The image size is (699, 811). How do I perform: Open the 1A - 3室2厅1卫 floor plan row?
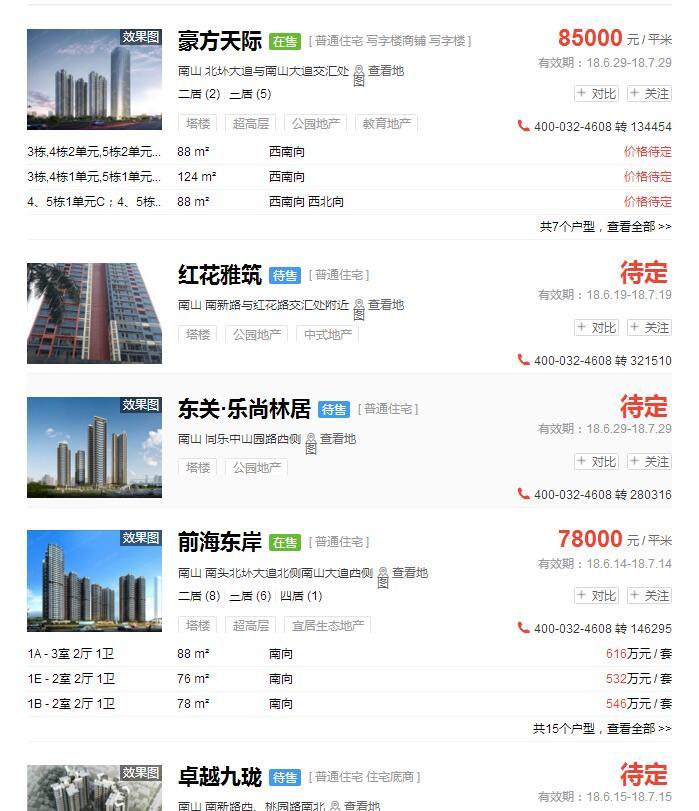click(x=71, y=654)
